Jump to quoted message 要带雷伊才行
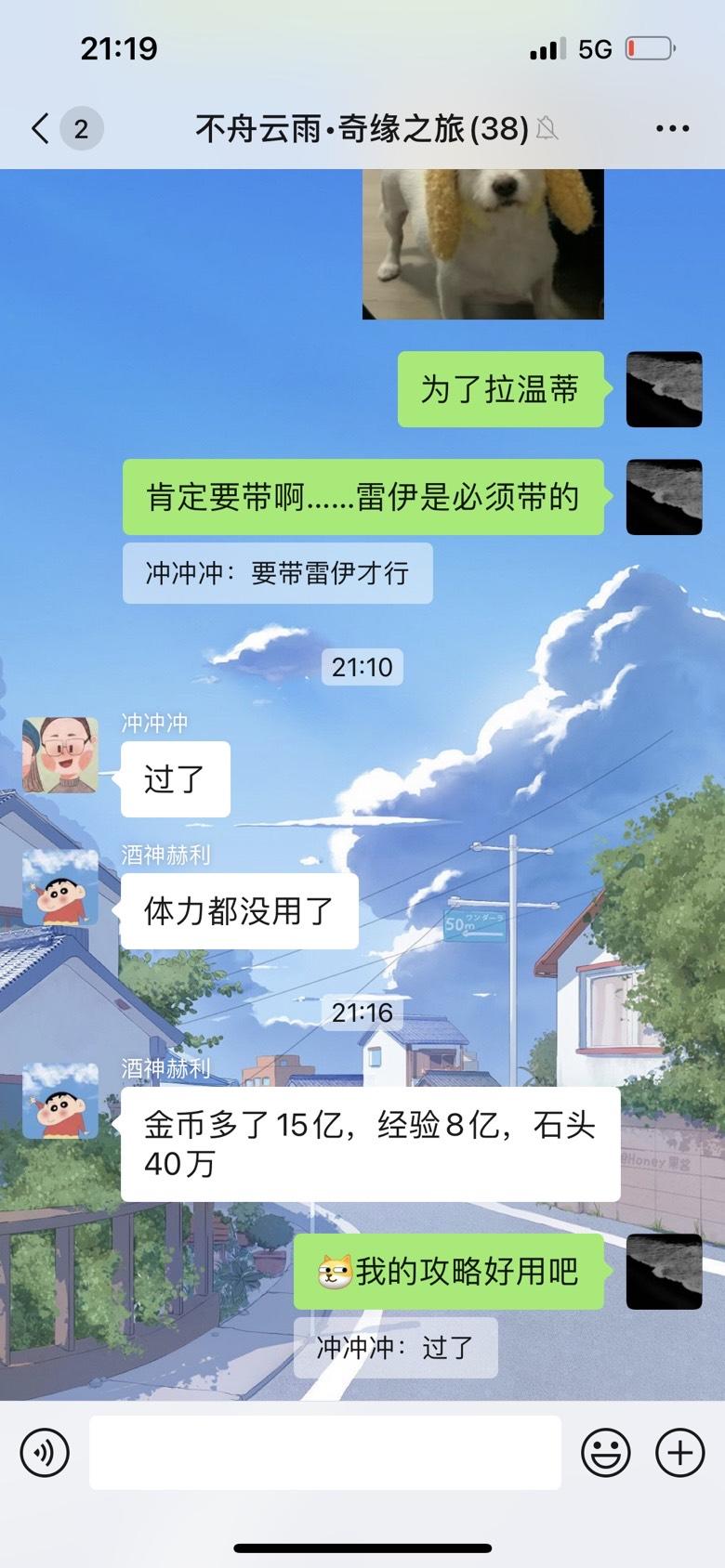The height and width of the screenshot is (1568, 725). pos(277,573)
